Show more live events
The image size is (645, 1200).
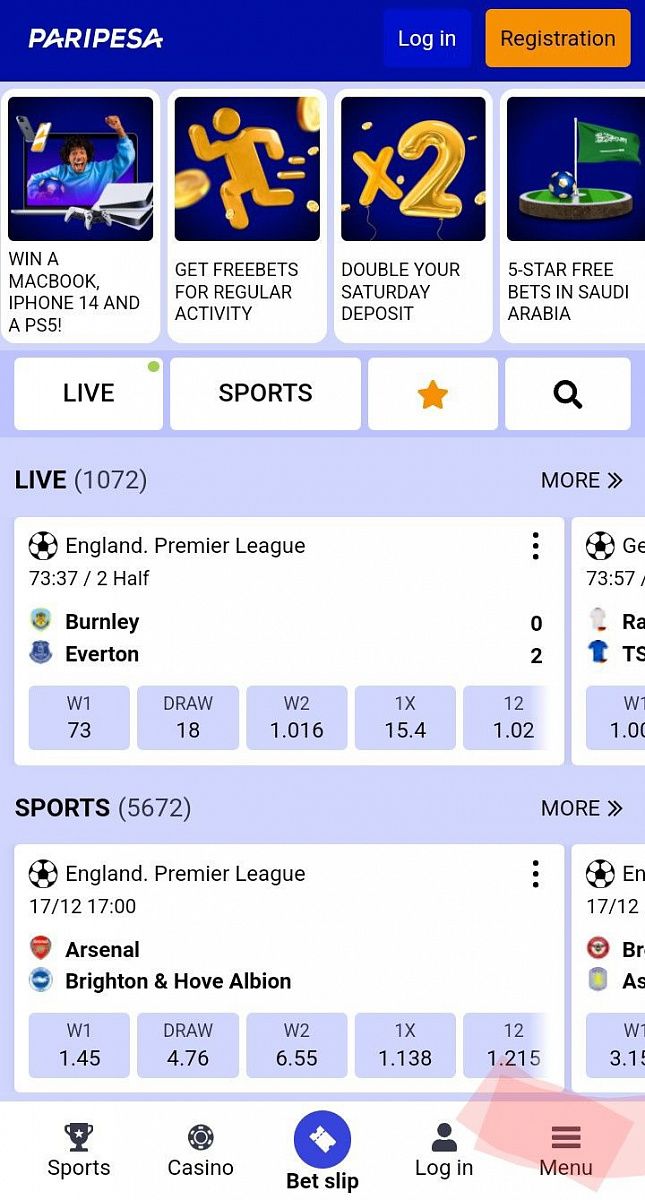tap(581, 481)
